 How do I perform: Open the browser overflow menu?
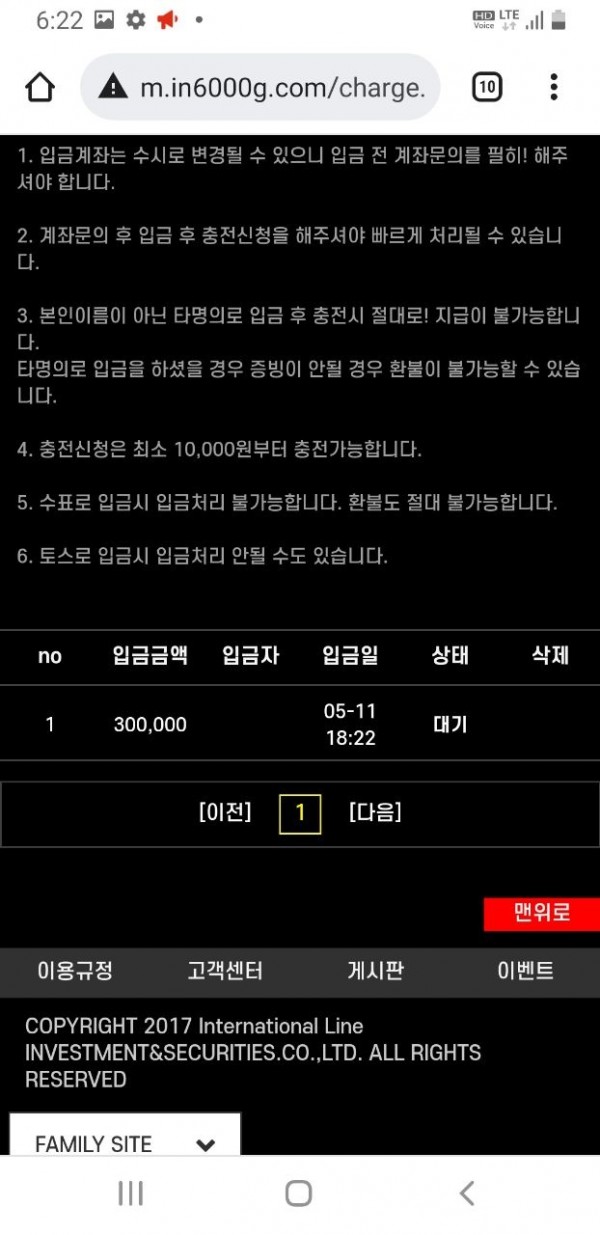(x=553, y=88)
